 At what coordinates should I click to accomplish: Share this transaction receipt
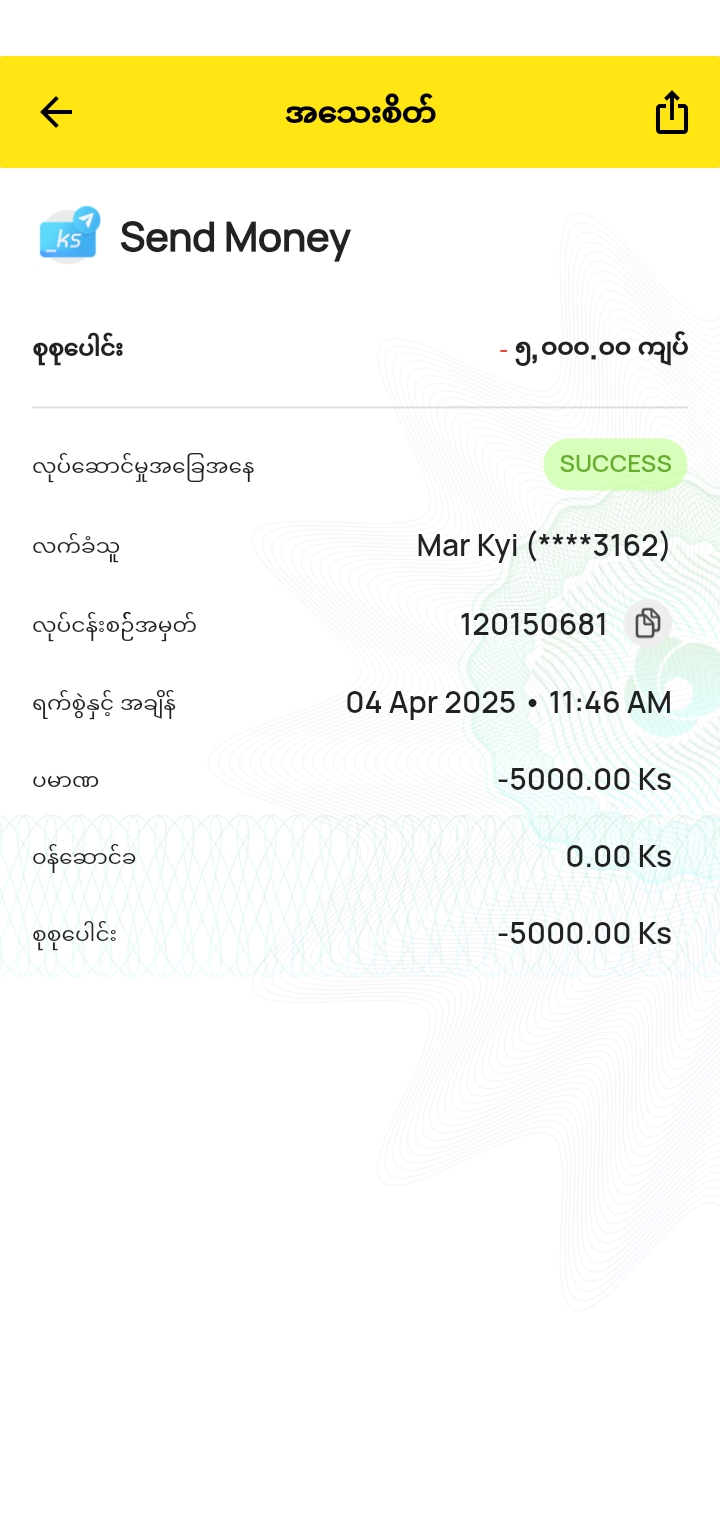tap(671, 112)
